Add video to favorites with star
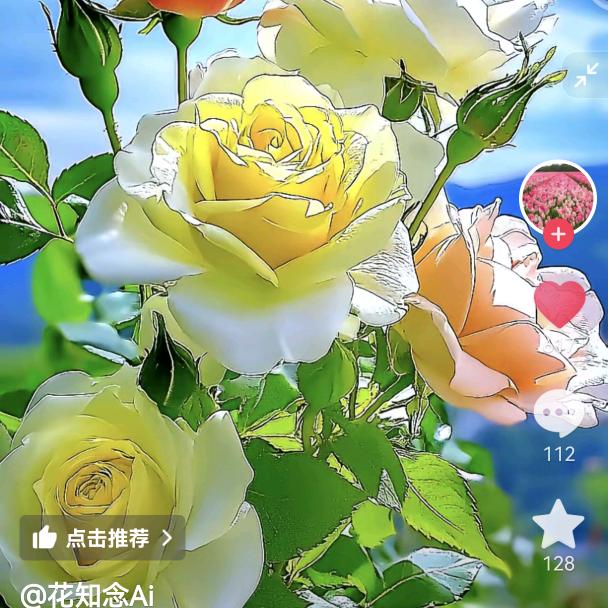The height and width of the screenshot is (608, 608). point(558,524)
